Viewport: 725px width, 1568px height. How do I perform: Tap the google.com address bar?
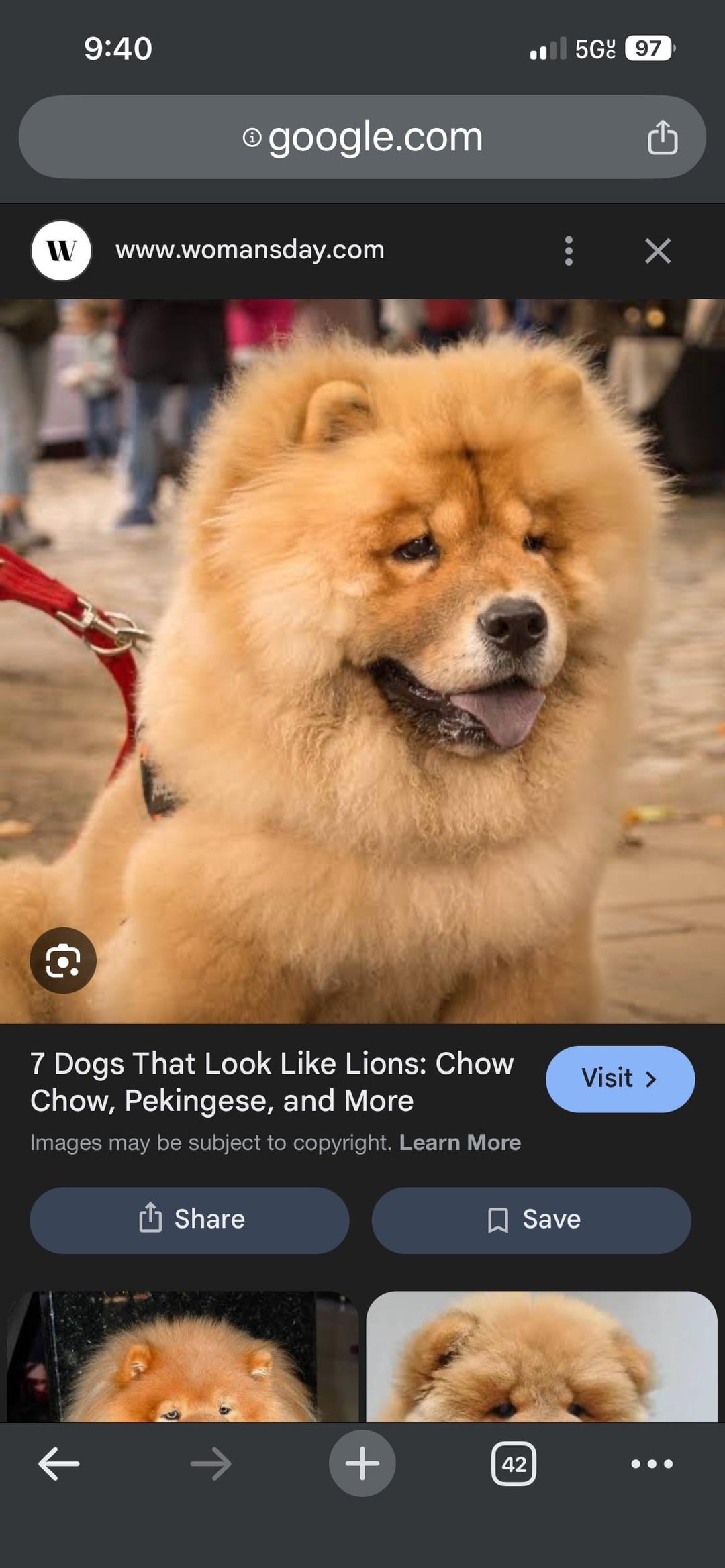(362, 138)
